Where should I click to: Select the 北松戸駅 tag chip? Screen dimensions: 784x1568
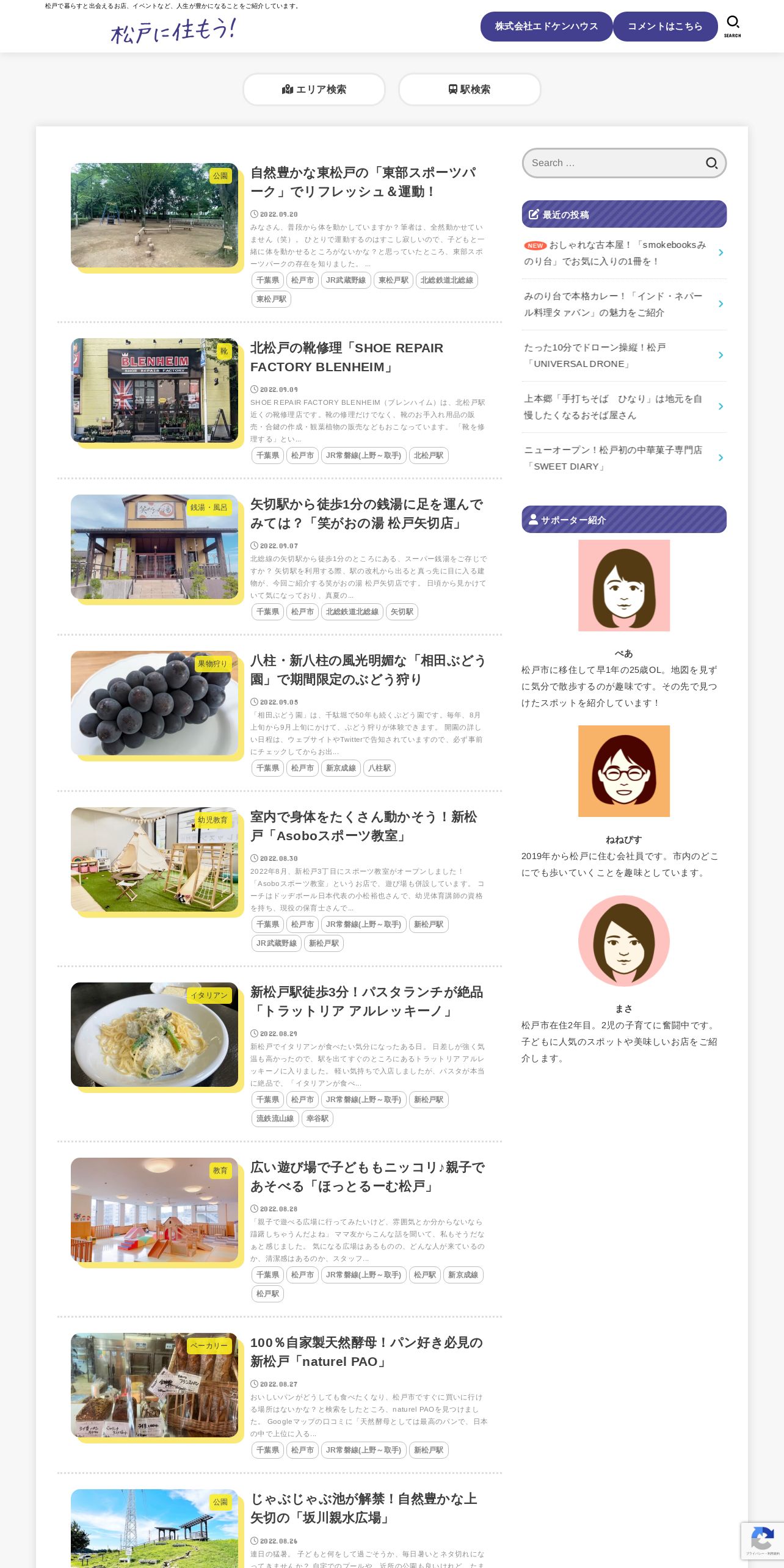pos(429,456)
